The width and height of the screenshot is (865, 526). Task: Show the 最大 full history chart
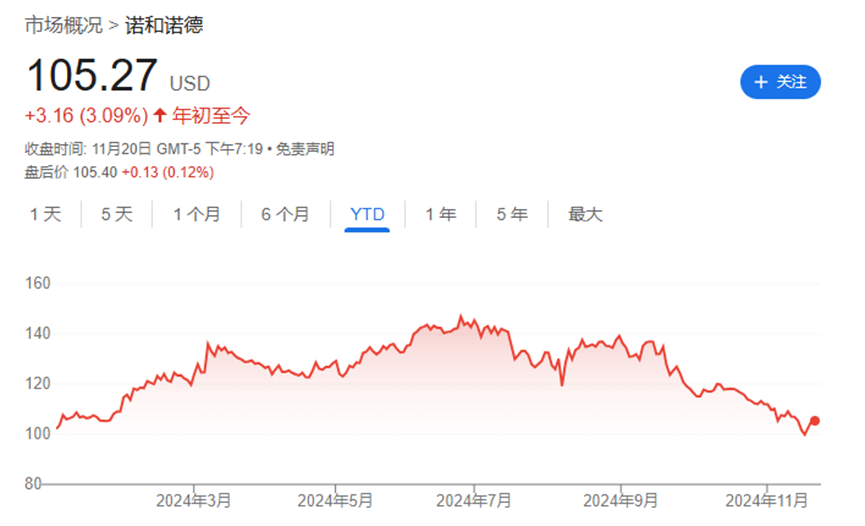coord(586,214)
